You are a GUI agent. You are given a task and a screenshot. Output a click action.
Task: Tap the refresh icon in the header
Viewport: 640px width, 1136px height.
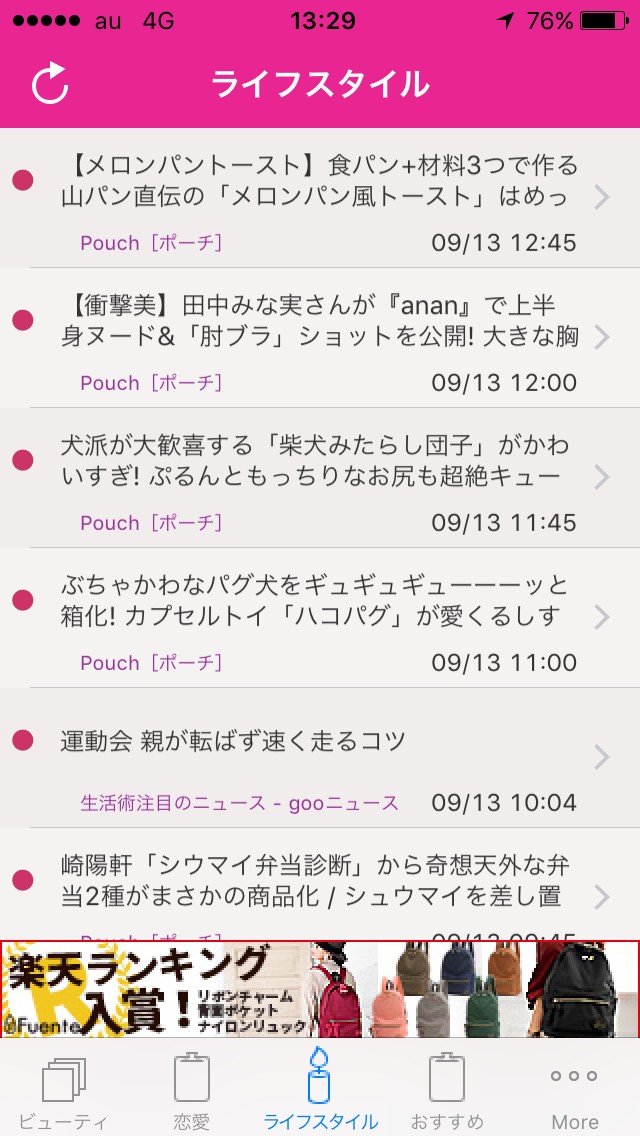[x=50, y=85]
